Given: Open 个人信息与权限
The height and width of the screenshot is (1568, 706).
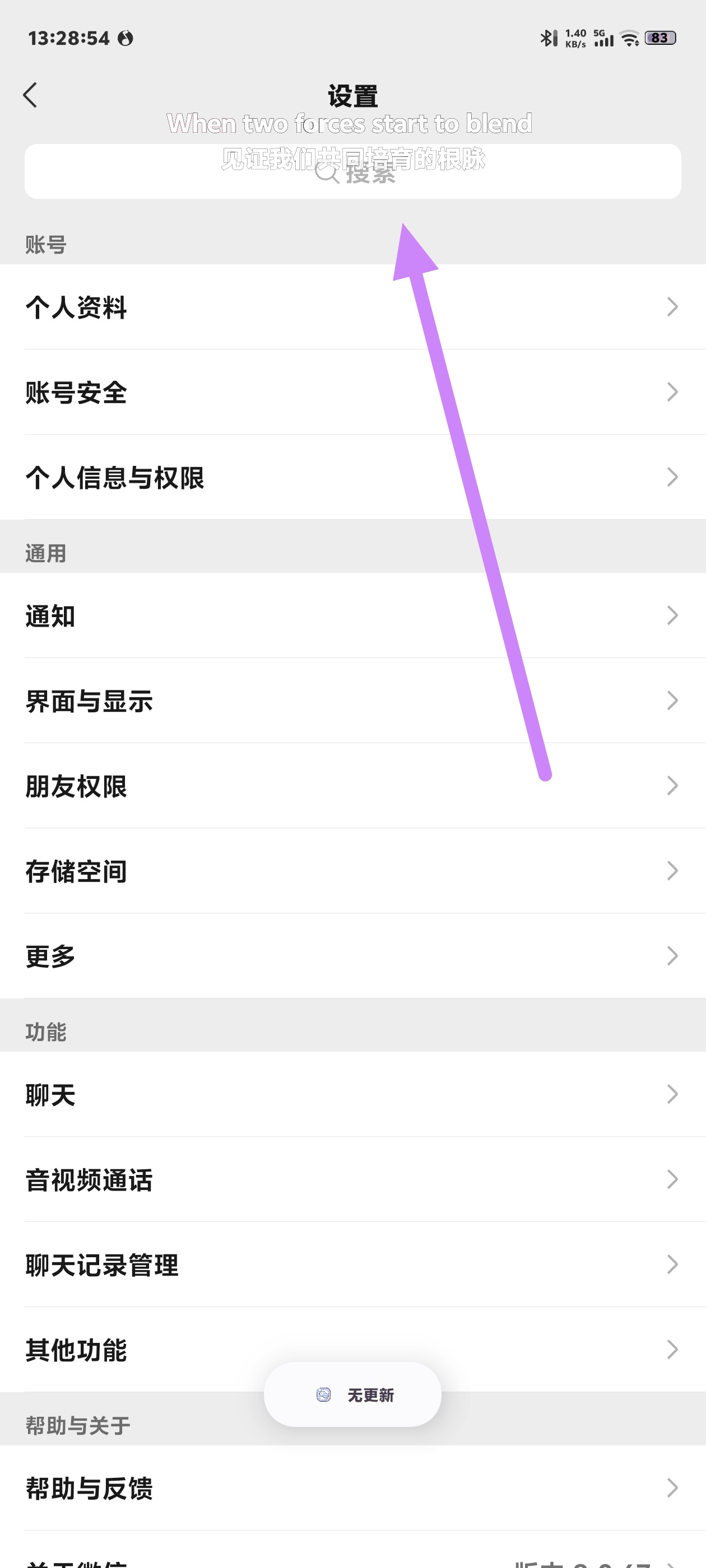Looking at the screenshot, I should click(352, 477).
